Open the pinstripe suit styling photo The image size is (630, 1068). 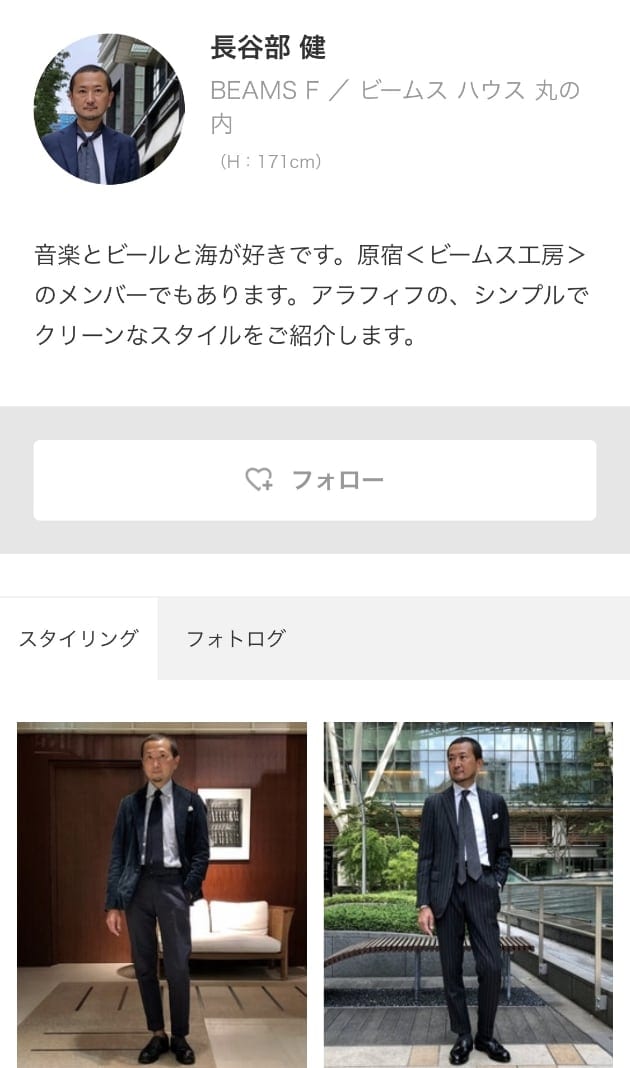(468, 893)
